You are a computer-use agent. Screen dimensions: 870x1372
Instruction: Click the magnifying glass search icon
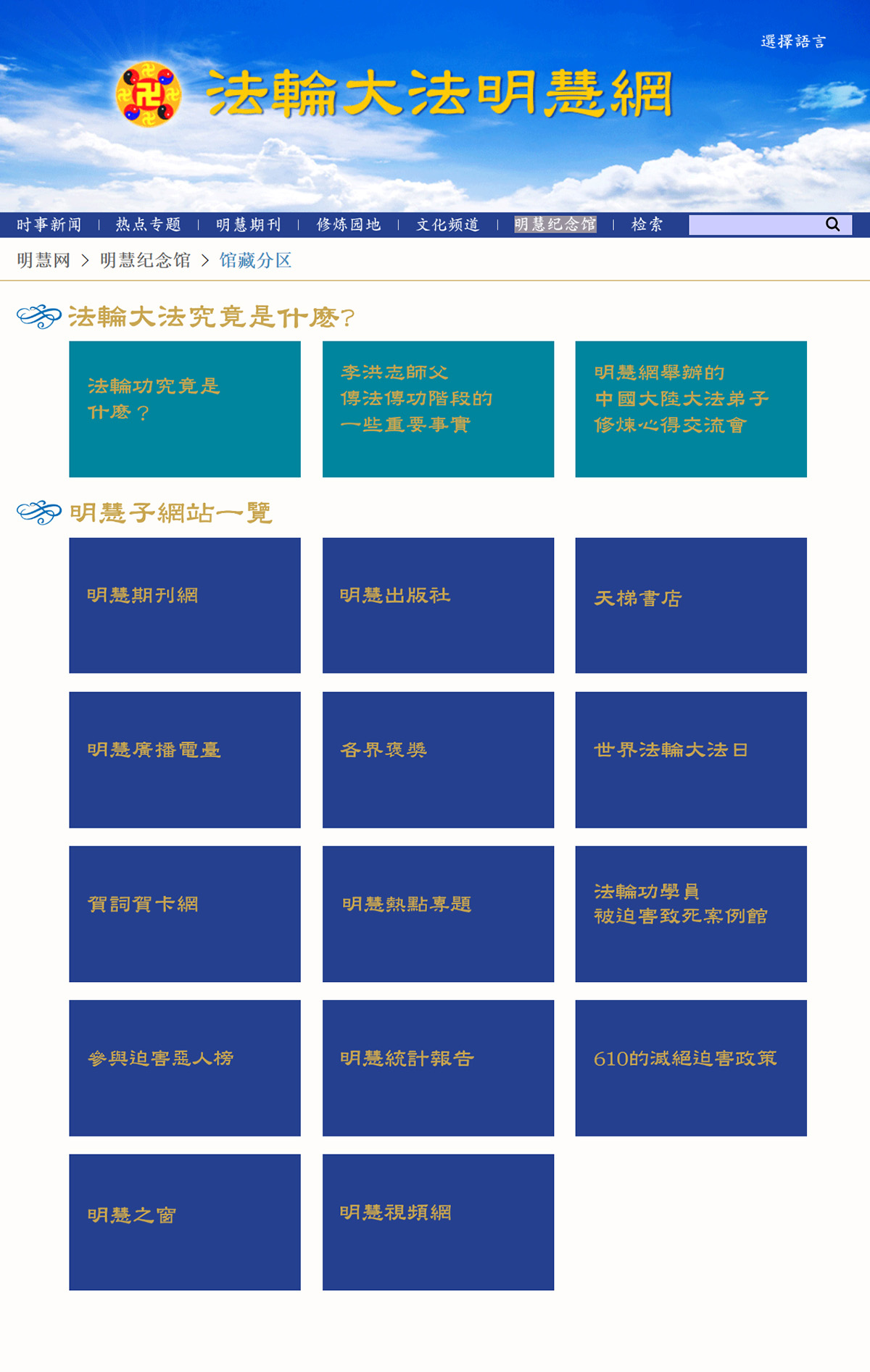(832, 225)
